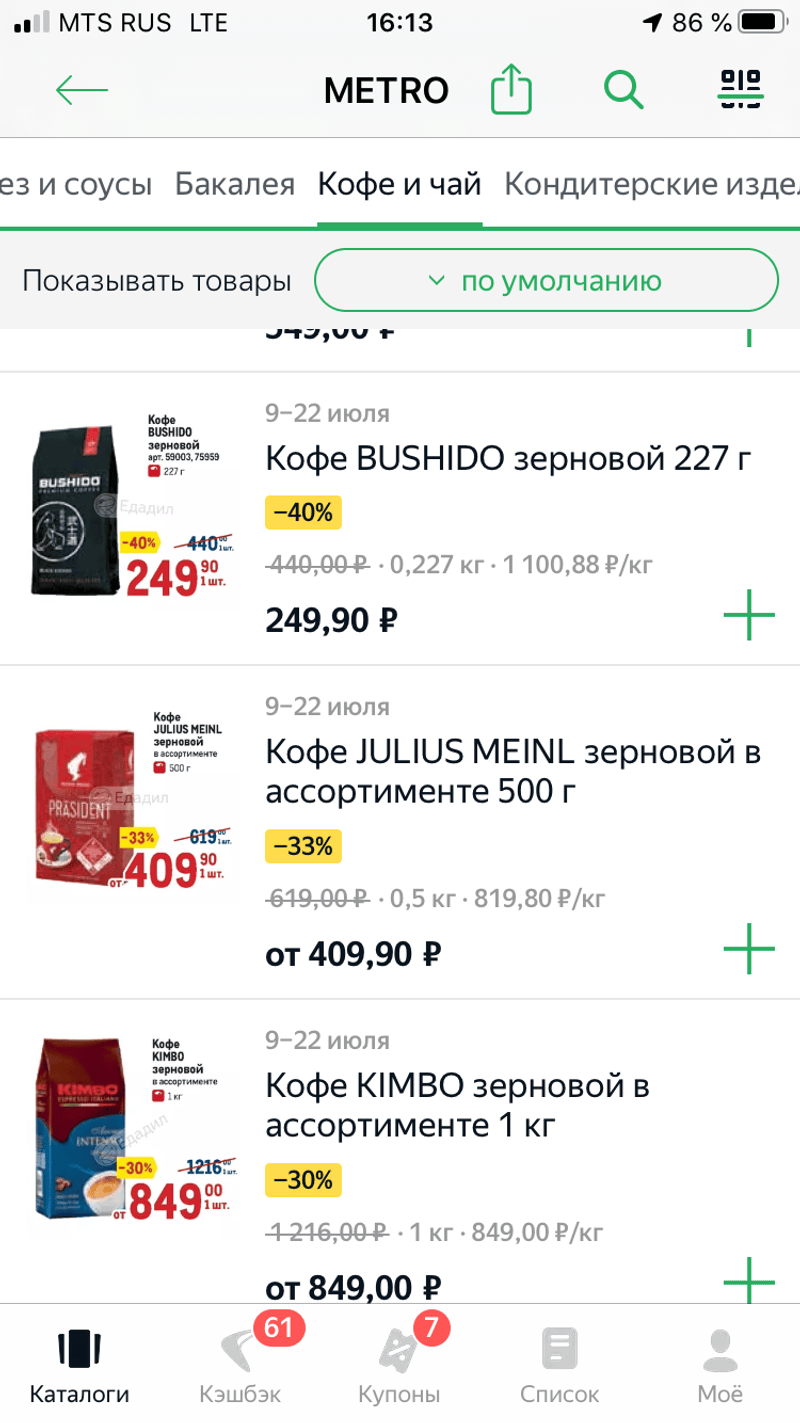This screenshot has width=800, height=1423.
Task: Open the Кофе BUSHIDO зерновой 227 г offer
Action: point(508,458)
